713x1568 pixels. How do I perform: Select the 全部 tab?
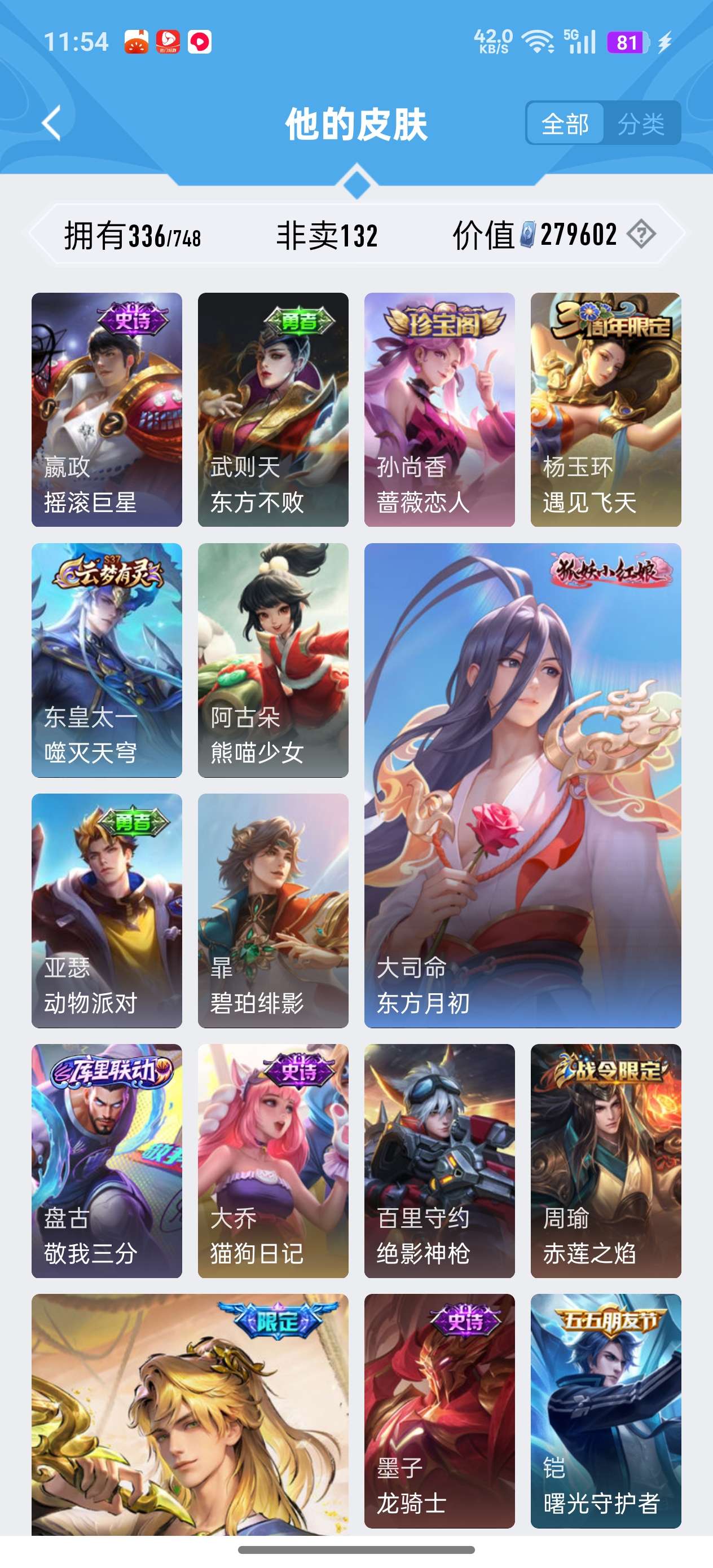pos(565,124)
